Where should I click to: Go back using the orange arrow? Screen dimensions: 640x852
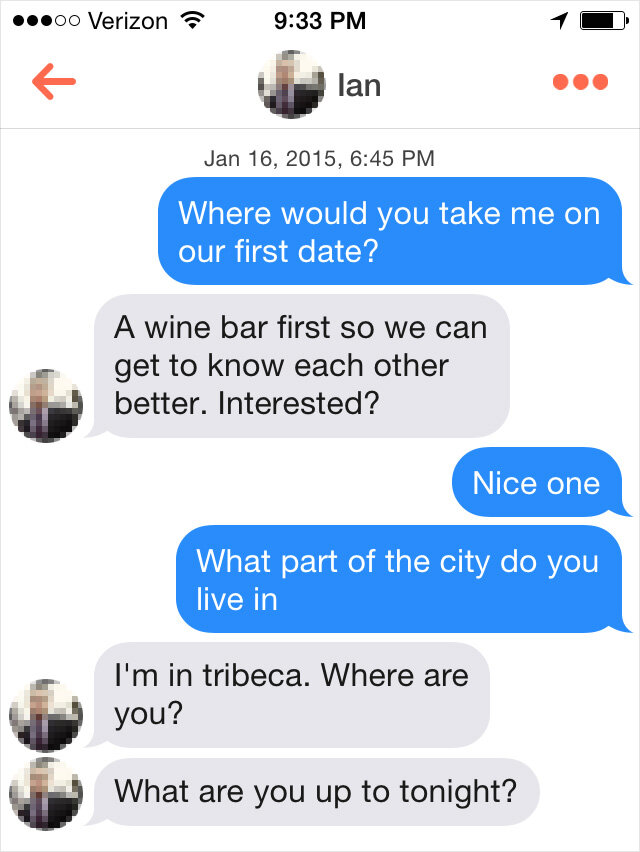tap(54, 82)
